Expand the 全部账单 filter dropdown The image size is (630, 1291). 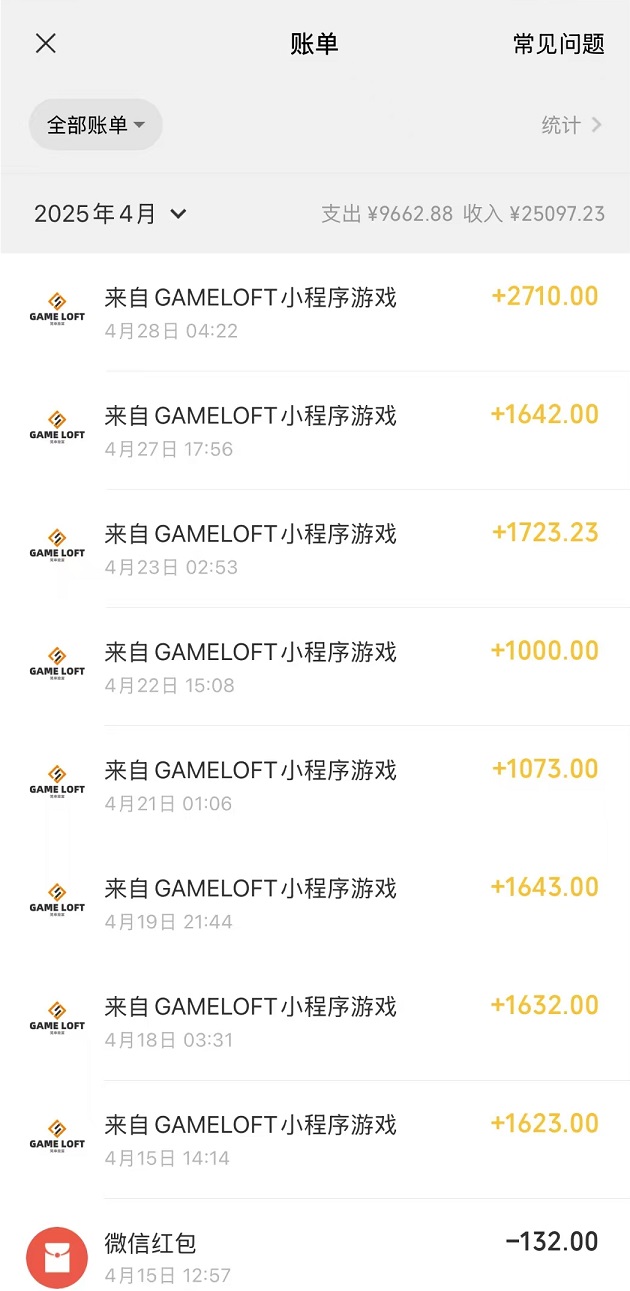pyautogui.click(x=96, y=125)
